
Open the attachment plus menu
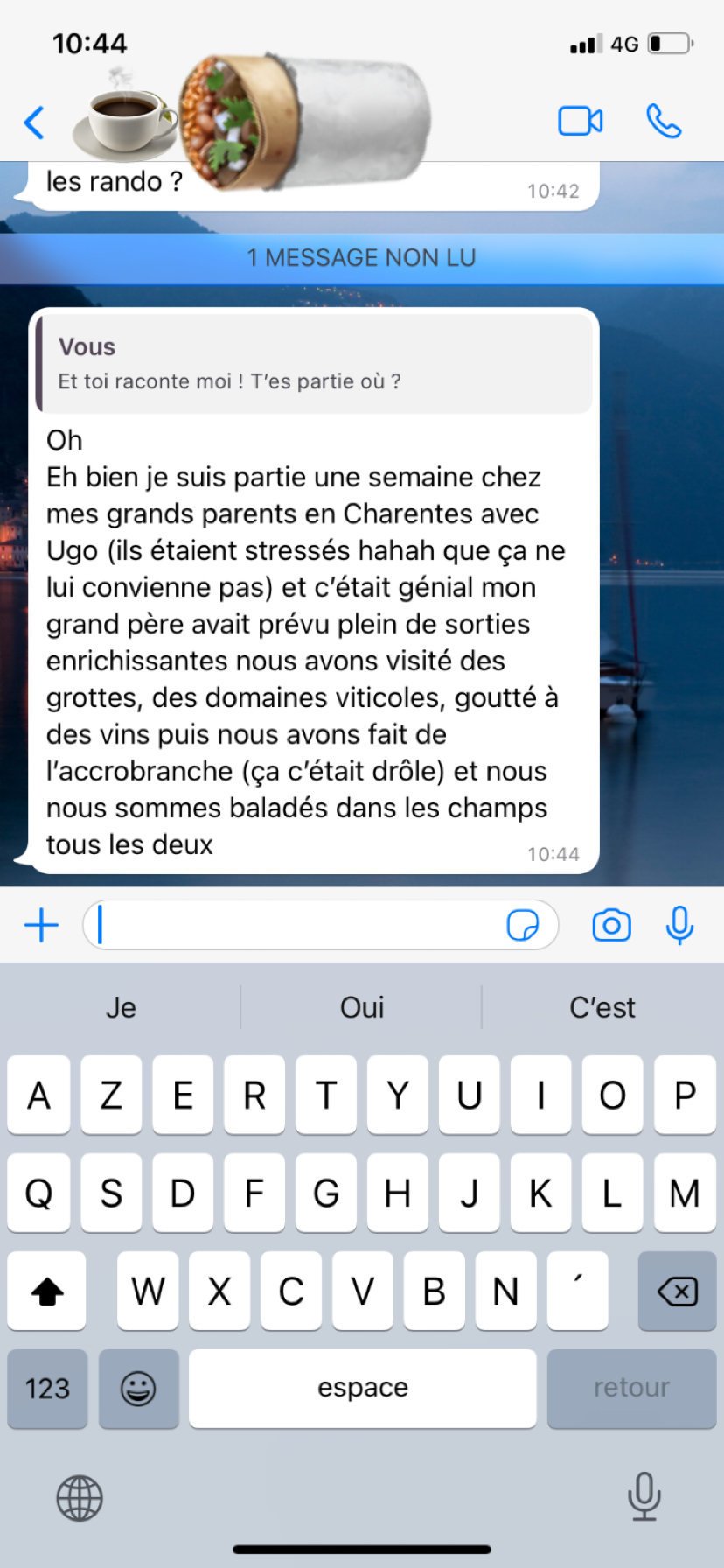click(41, 925)
